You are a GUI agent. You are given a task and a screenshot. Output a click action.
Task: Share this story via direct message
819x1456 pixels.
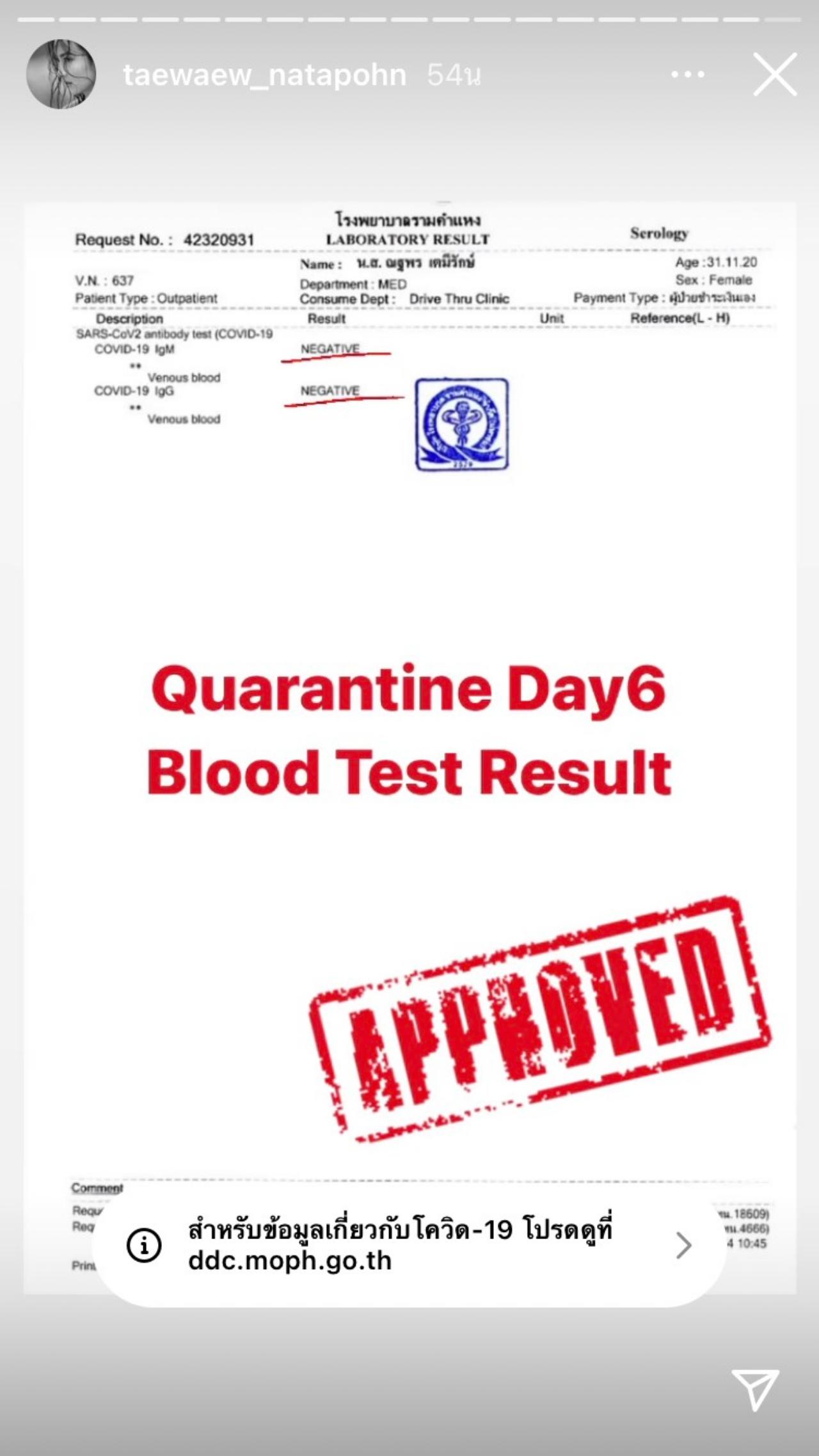756,1388
